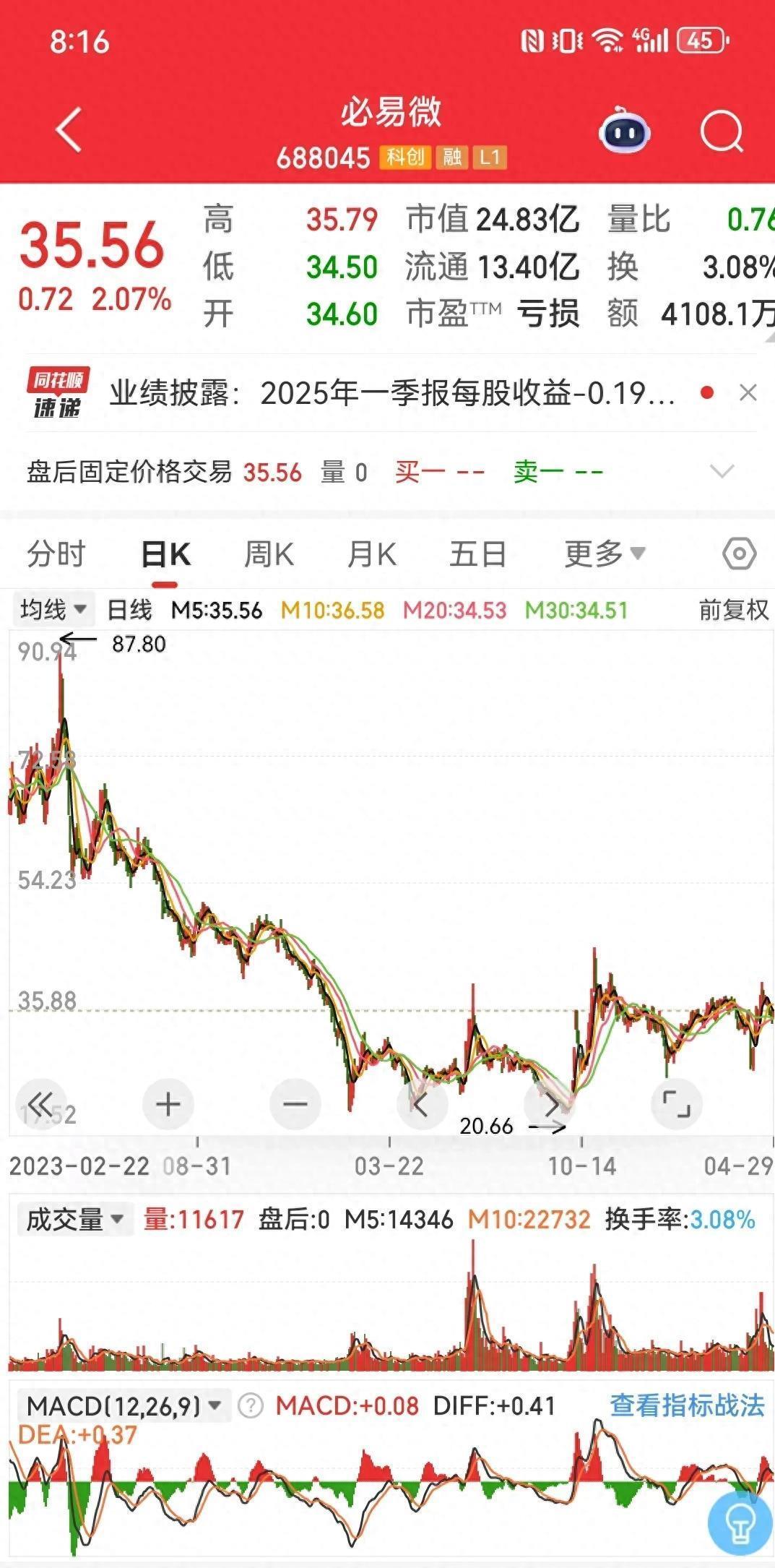Open chart settings hexagon icon
Viewport: 775px width, 1568px height.
click(x=739, y=554)
